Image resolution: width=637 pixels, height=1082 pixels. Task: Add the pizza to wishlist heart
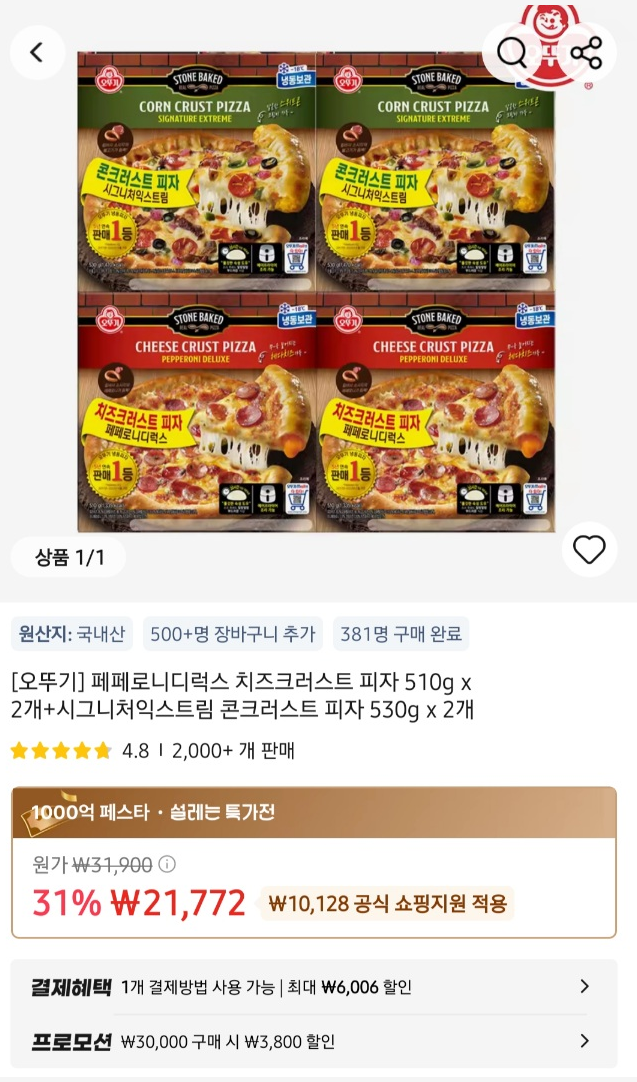tap(589, 549)
